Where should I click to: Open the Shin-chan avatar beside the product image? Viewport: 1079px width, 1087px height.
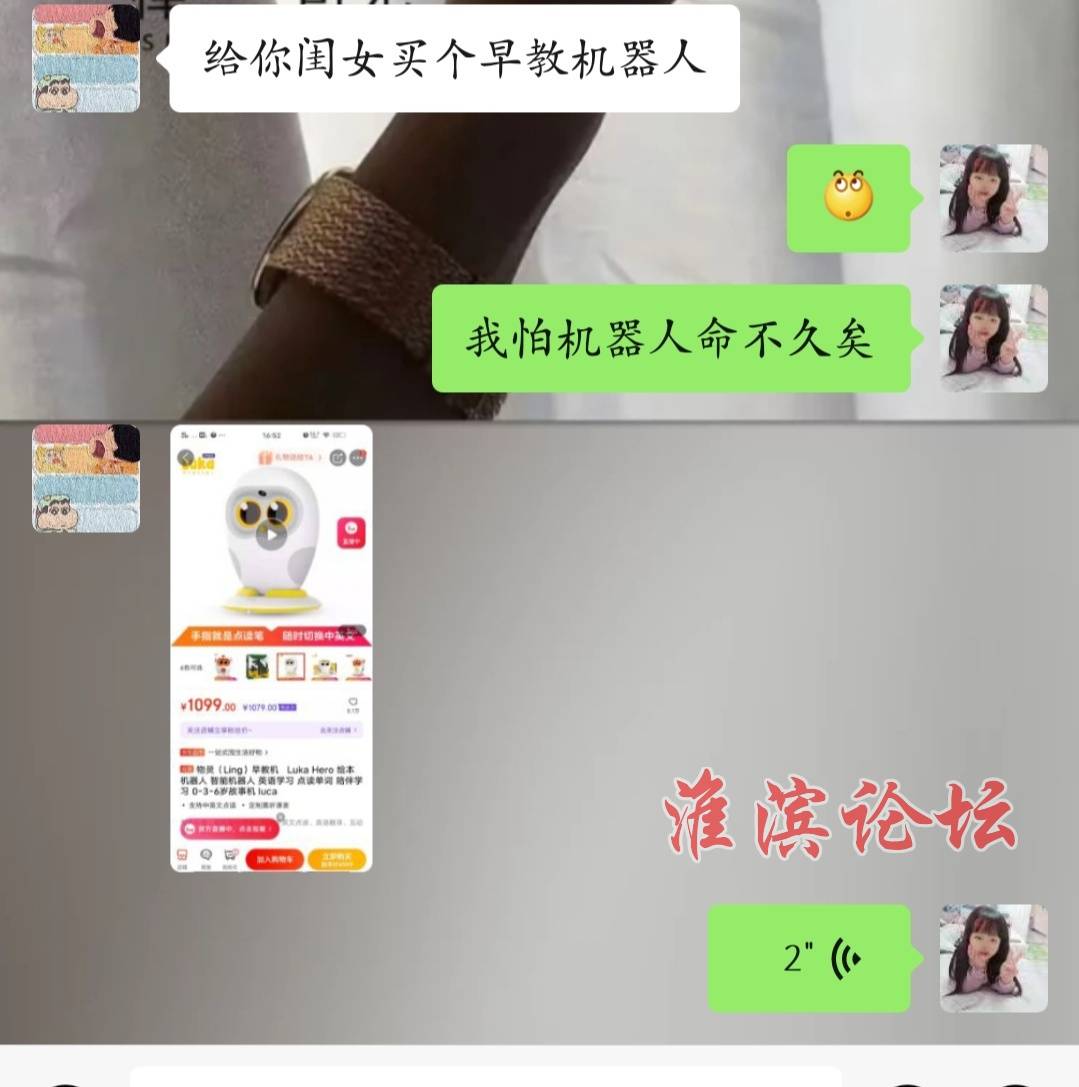pos(86,478)
